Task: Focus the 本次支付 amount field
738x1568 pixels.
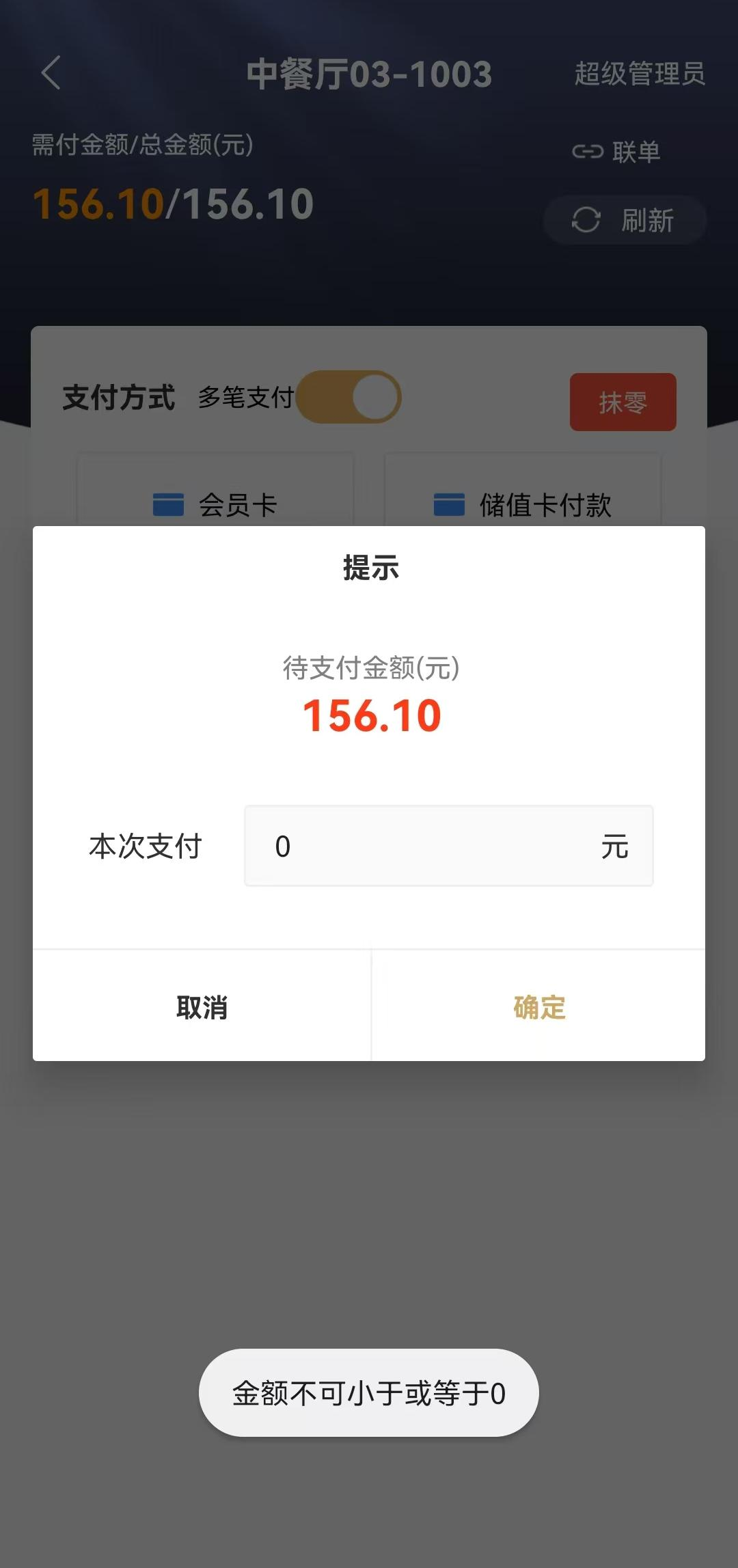Action: [x=449, y=846]
